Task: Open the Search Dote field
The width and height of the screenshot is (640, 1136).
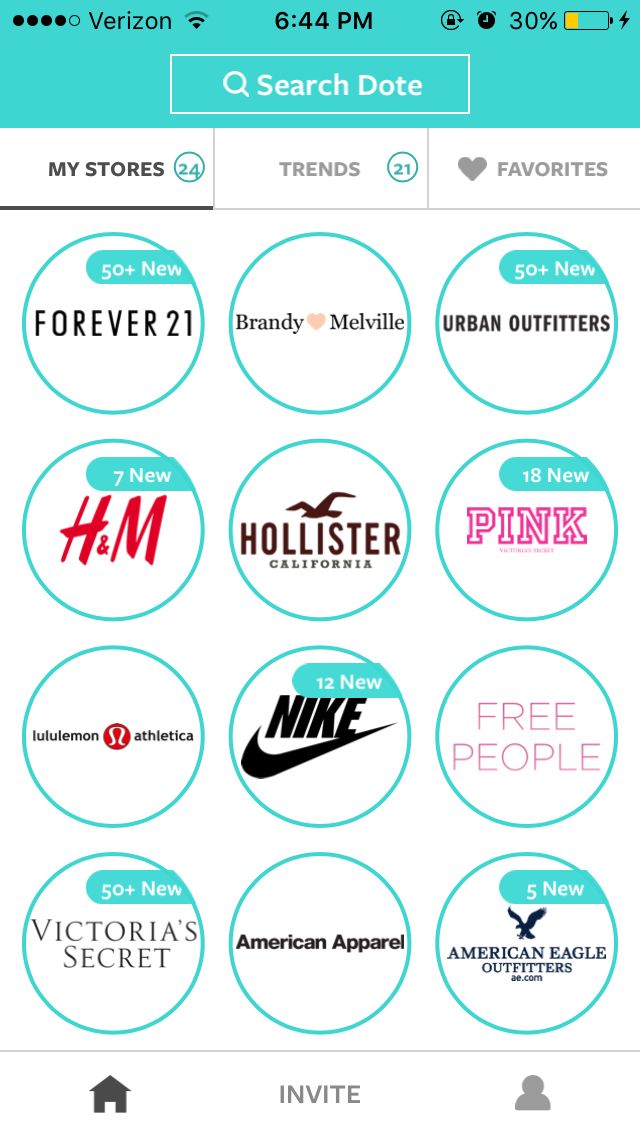Action: pyautogui.click(x=320, y=84)
